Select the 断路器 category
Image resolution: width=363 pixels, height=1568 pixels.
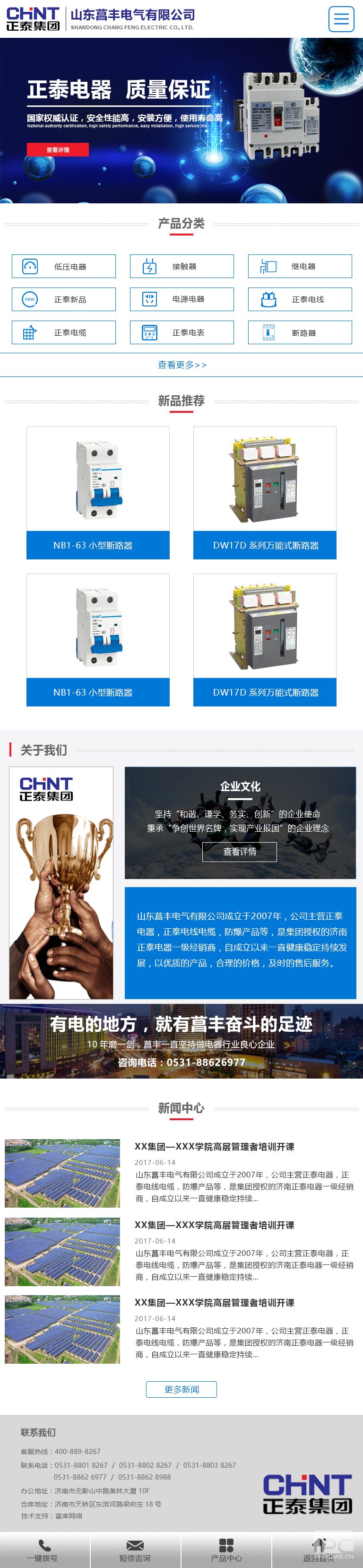300,332
